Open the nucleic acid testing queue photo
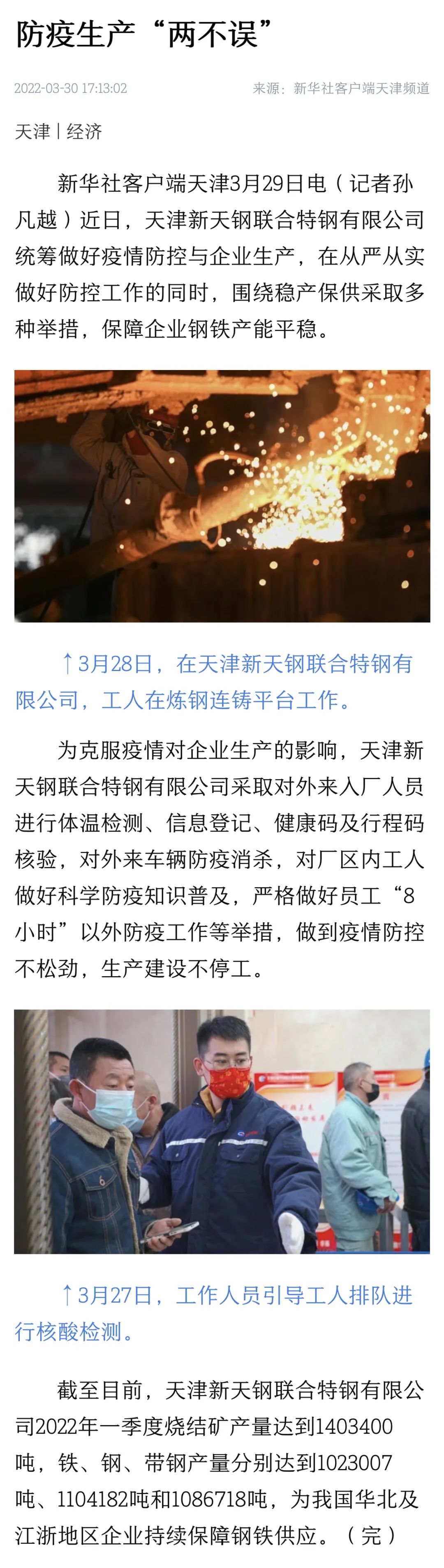Screen dimensions: 444x1568 click(x=222, y=1131)
